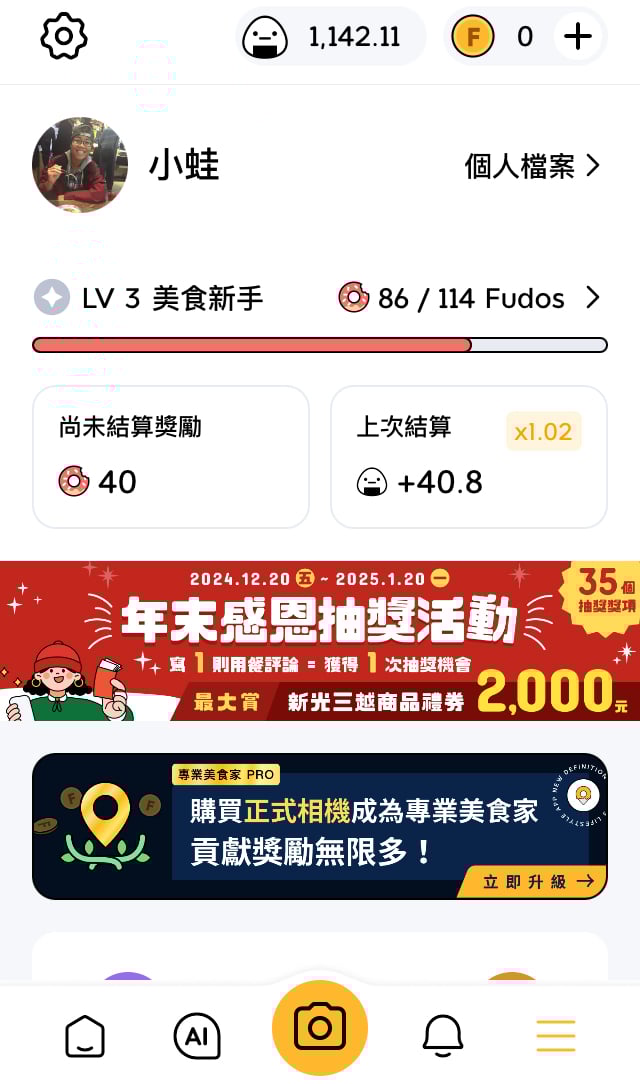Go to the home tab
This screenshot has height=1084, width=640.
point(85,1036)
